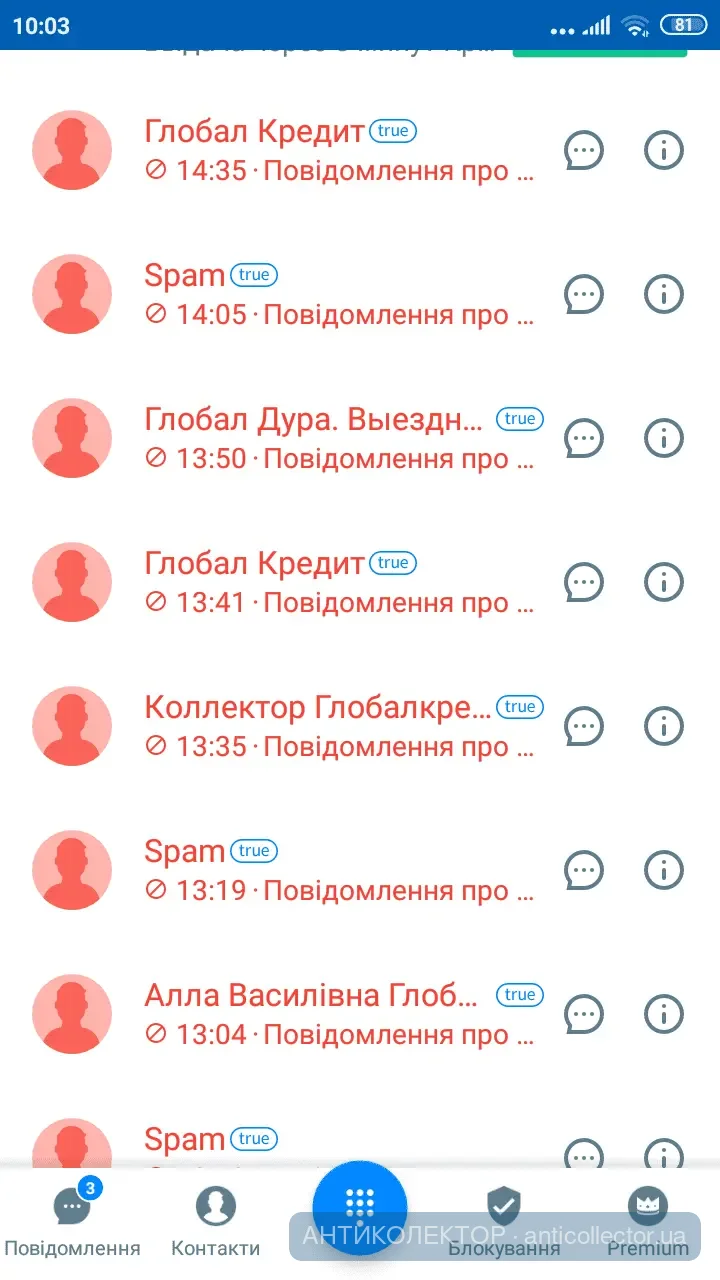Show info for Коллектор Глобалкре…
This screenshot has width=720, height=1280.
[x=663, y=726]
